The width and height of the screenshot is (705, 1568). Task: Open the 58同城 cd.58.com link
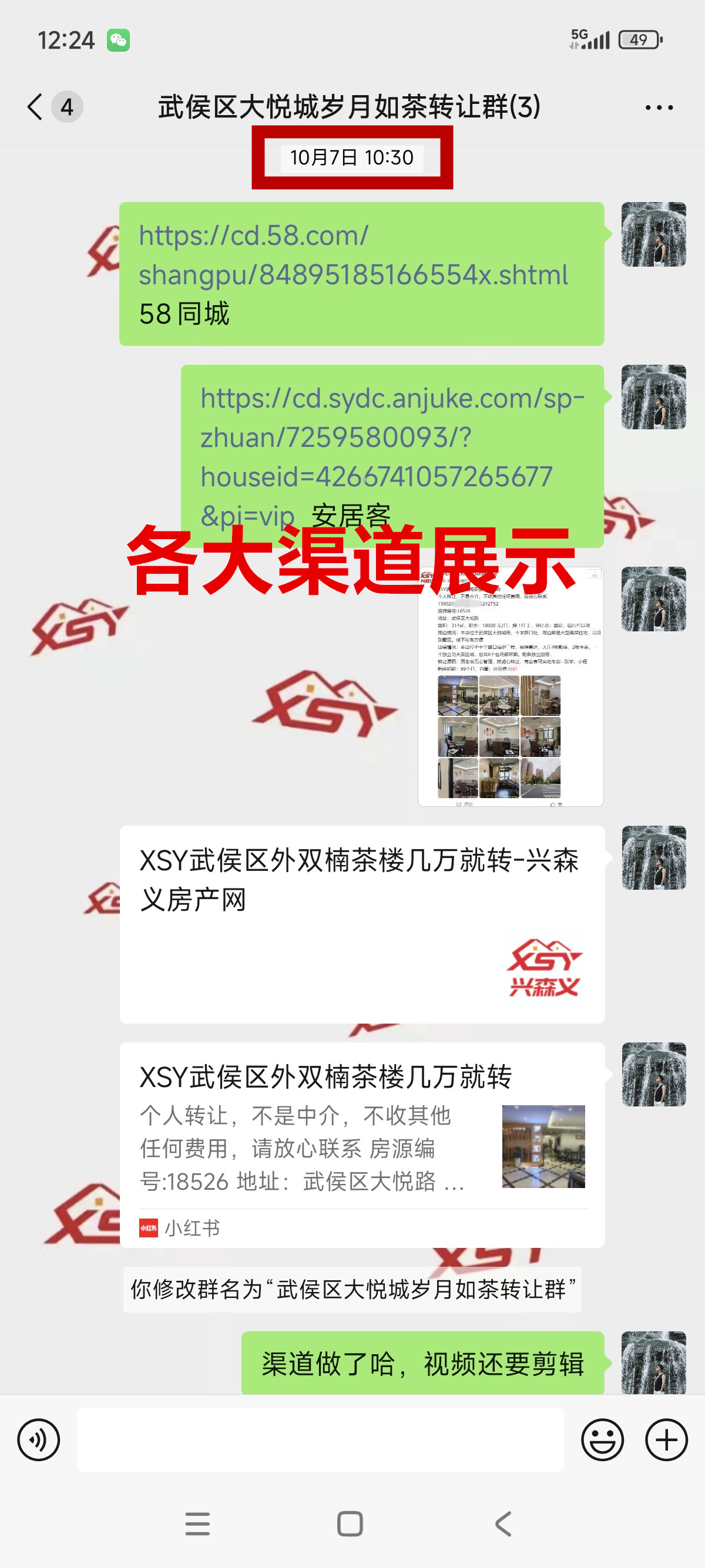[x=353, y=255]
